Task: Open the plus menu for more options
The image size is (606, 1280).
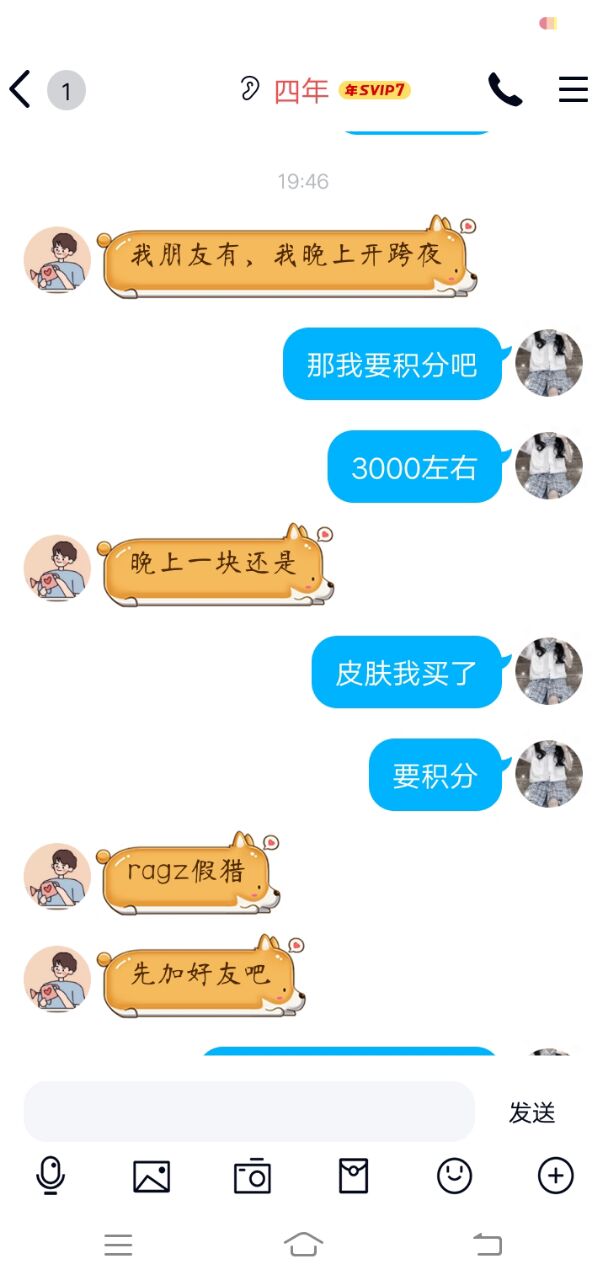Action: click(x=556, y=1176)
